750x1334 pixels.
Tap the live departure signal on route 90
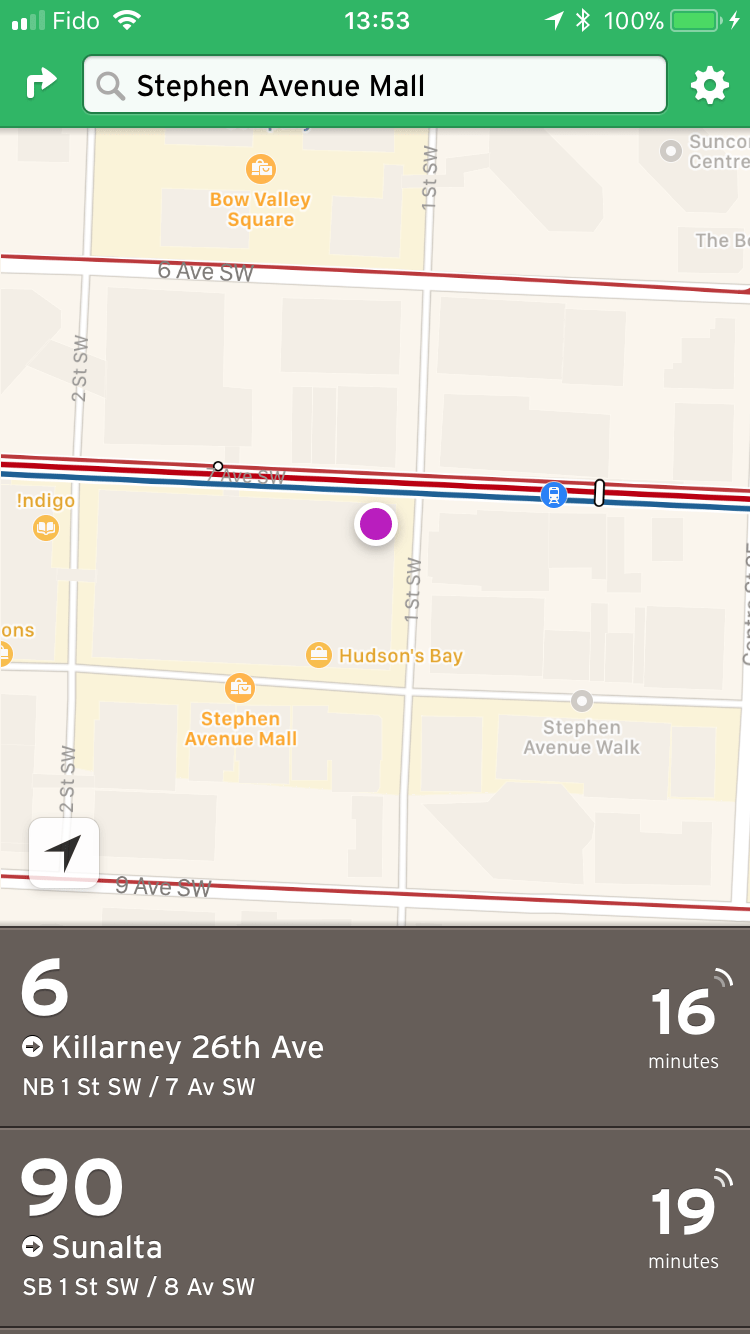[x=722, y=1175]
